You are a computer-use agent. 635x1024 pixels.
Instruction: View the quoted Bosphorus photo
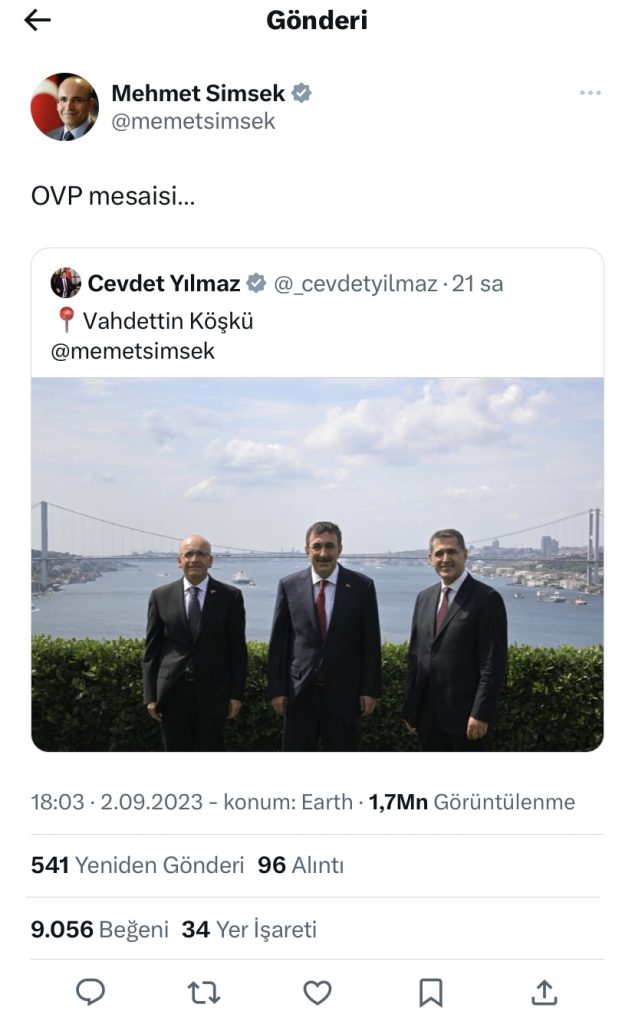coord(318,565)
